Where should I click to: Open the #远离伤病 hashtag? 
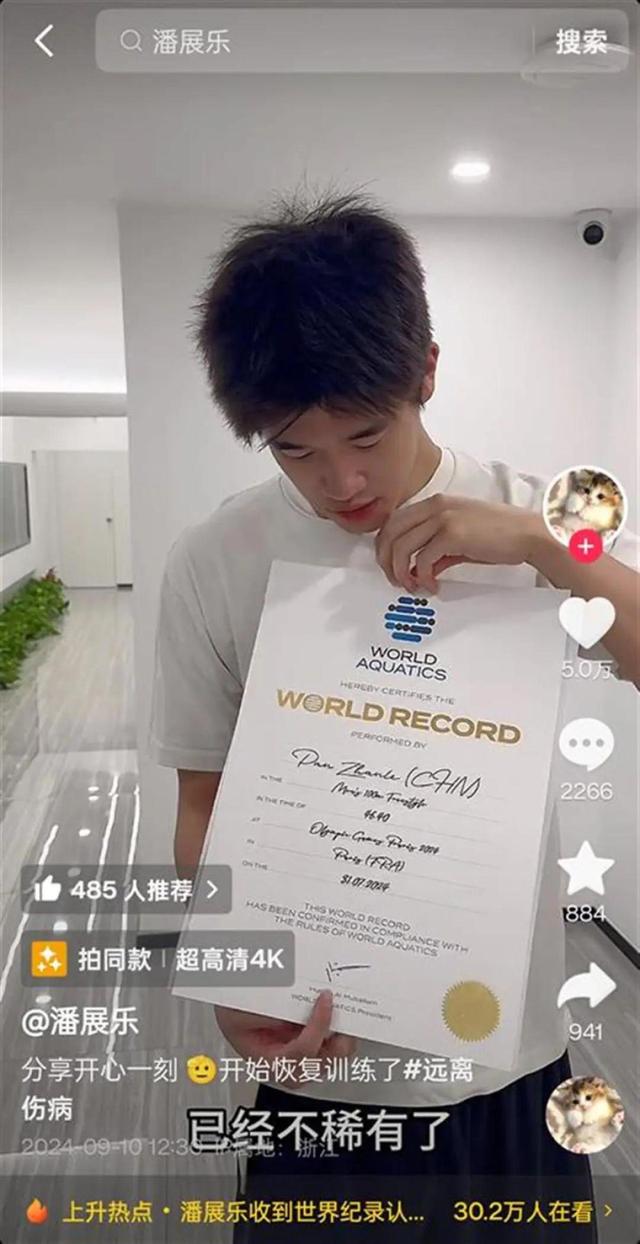point(438,1070)
